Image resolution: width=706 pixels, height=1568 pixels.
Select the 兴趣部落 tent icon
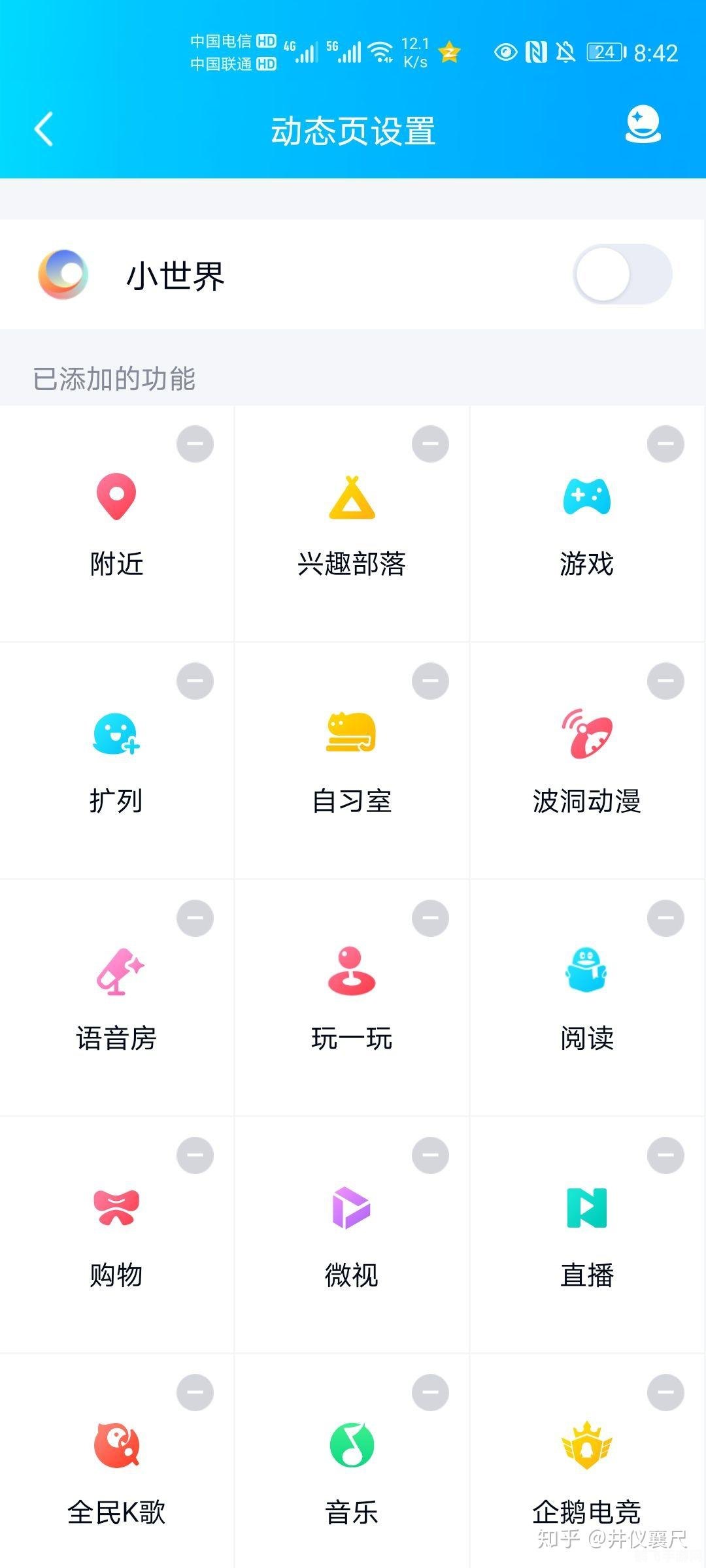(352, 498)
